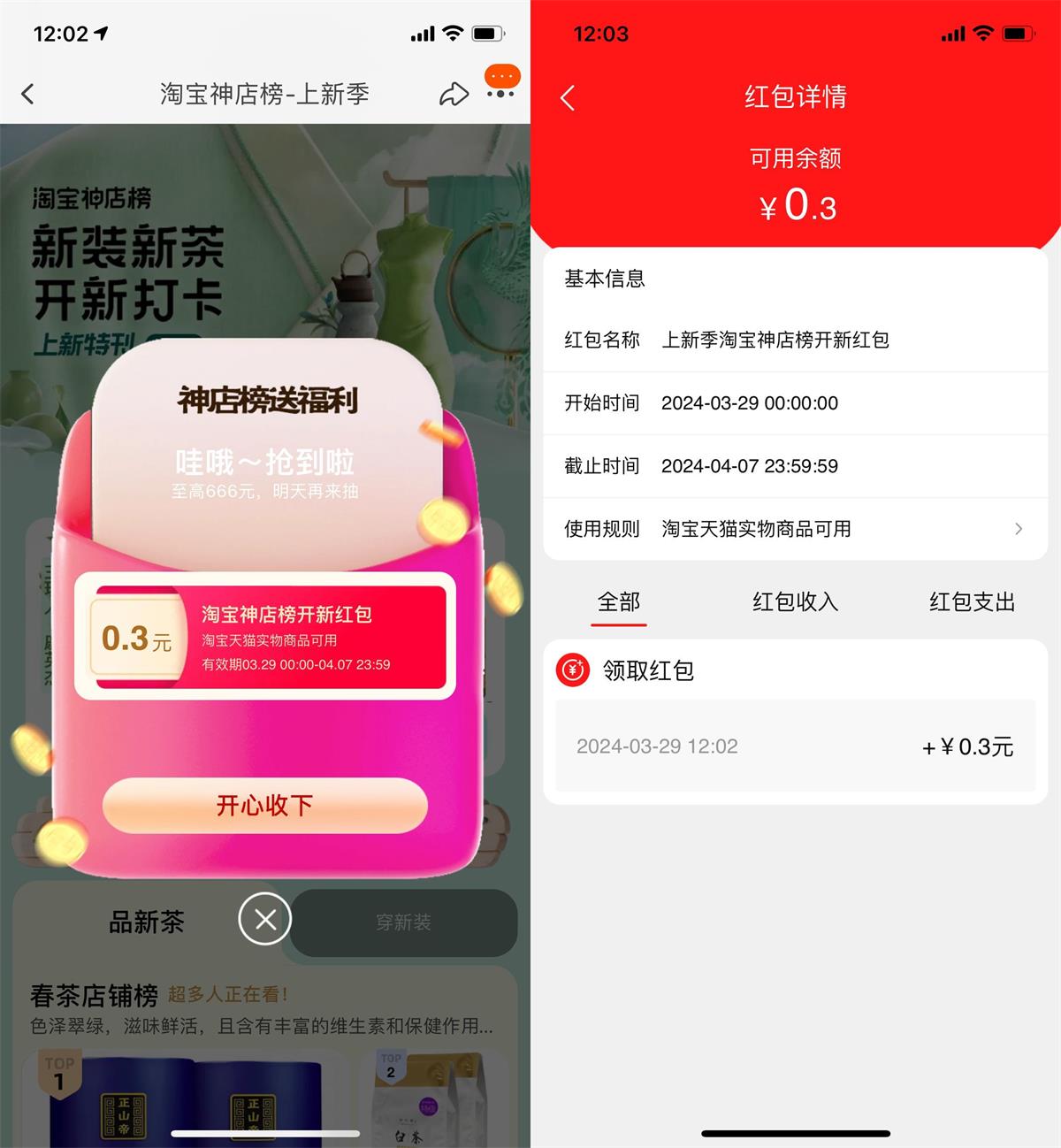Select the 全部 tab
Image resolution: width=1061 pixels, height=1148 pixels.
618,602
